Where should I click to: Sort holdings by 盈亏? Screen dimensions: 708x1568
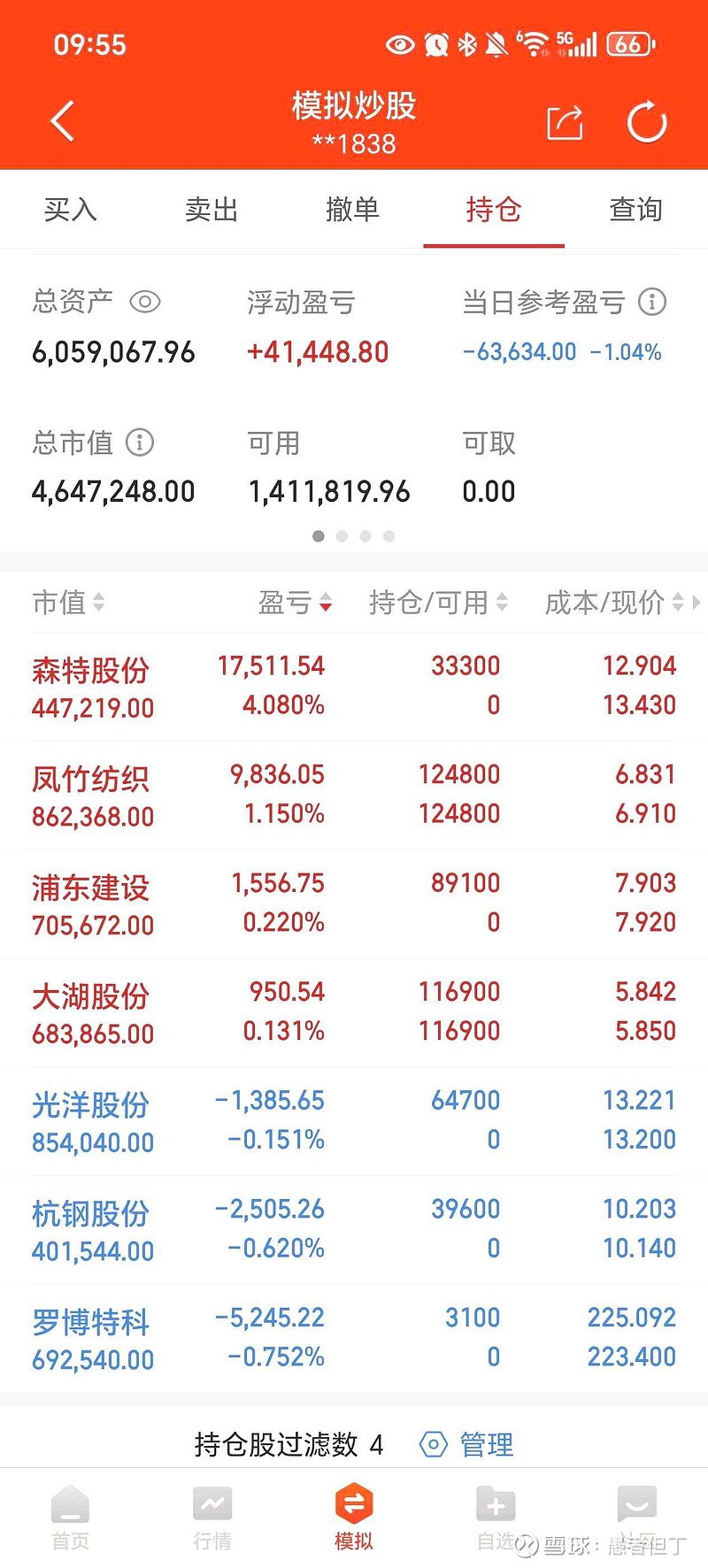click(x=295, y=603)
